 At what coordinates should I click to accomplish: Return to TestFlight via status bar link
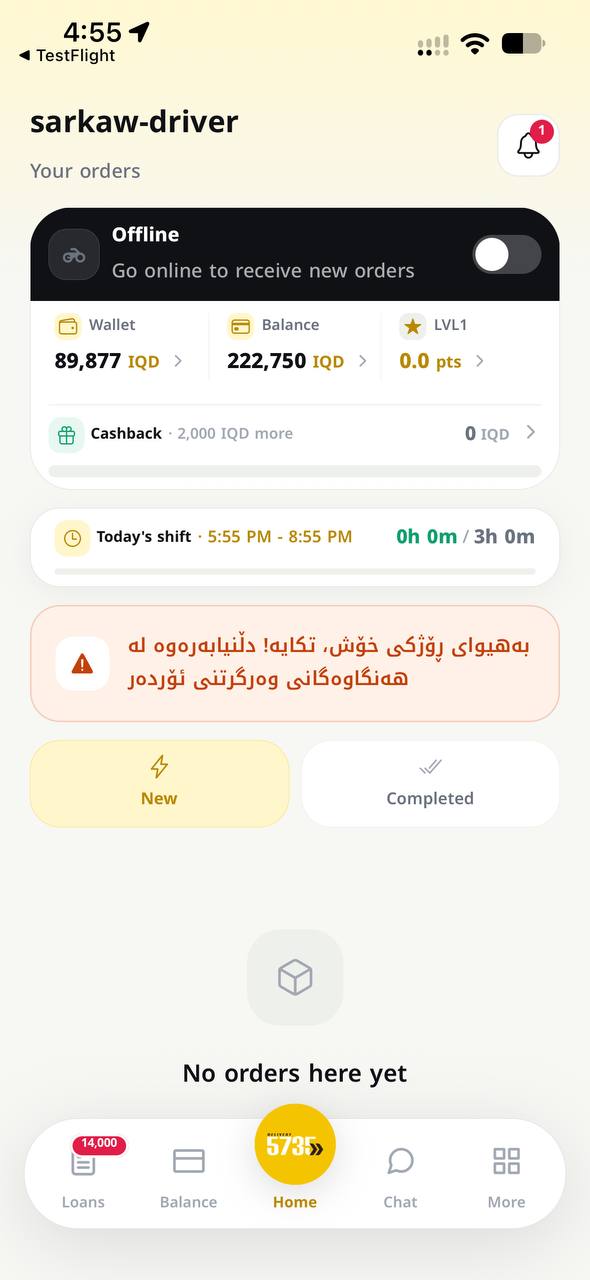tap(67, 56)
